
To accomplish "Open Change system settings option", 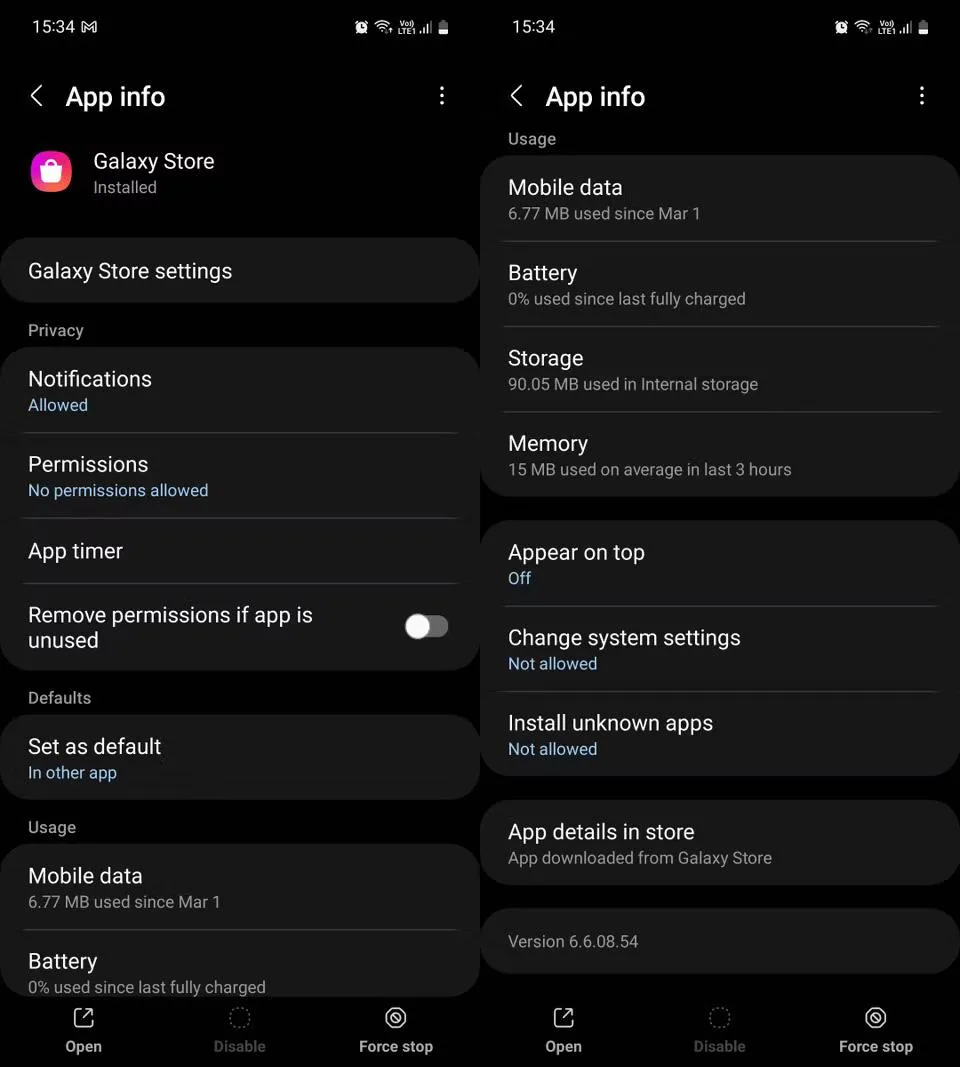I will [x=720, y=649].
